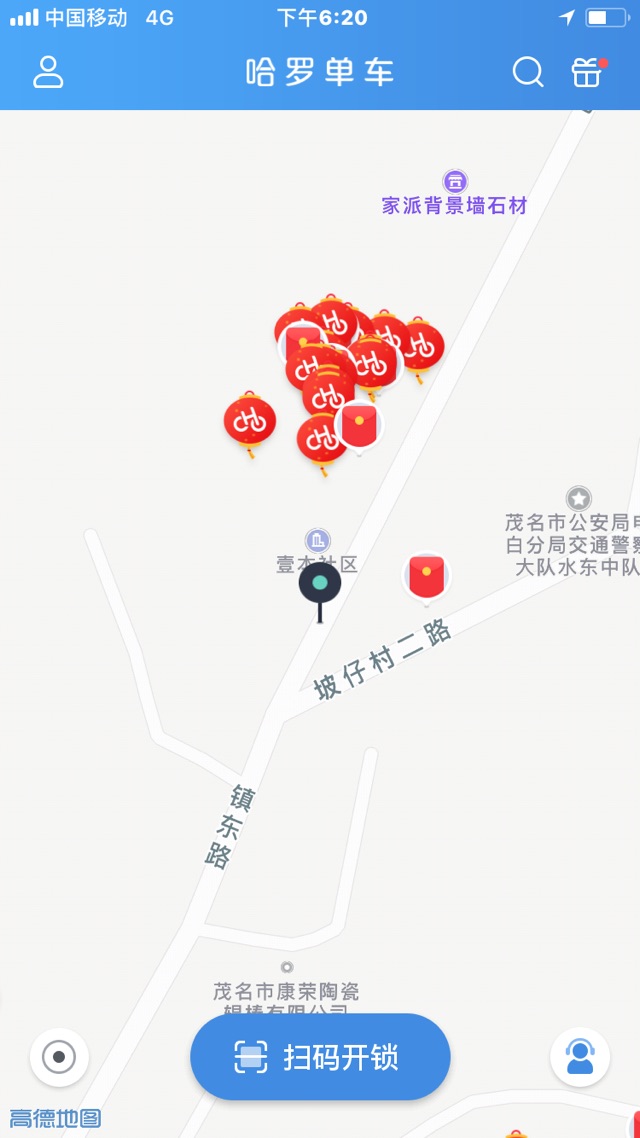
Task: Tap 扫码开锁 to scan and unlock
Action: point(320,1057)
